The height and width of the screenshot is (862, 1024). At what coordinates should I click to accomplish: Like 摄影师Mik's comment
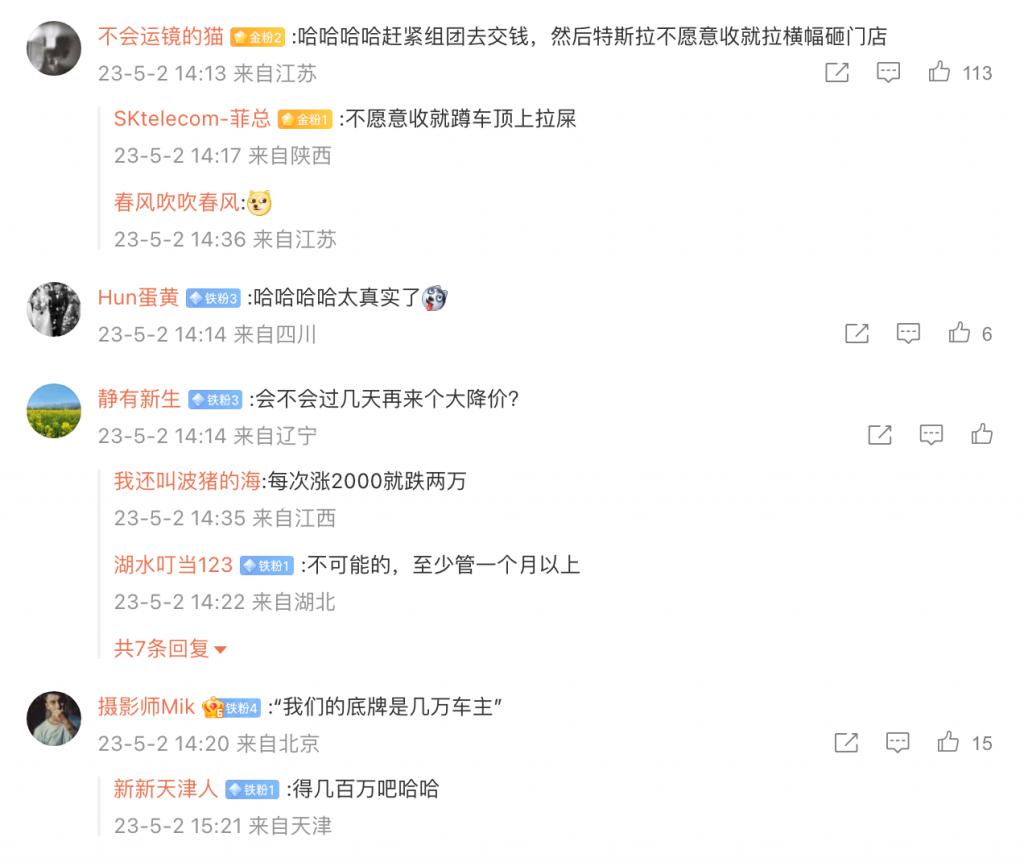click(948, 742)
